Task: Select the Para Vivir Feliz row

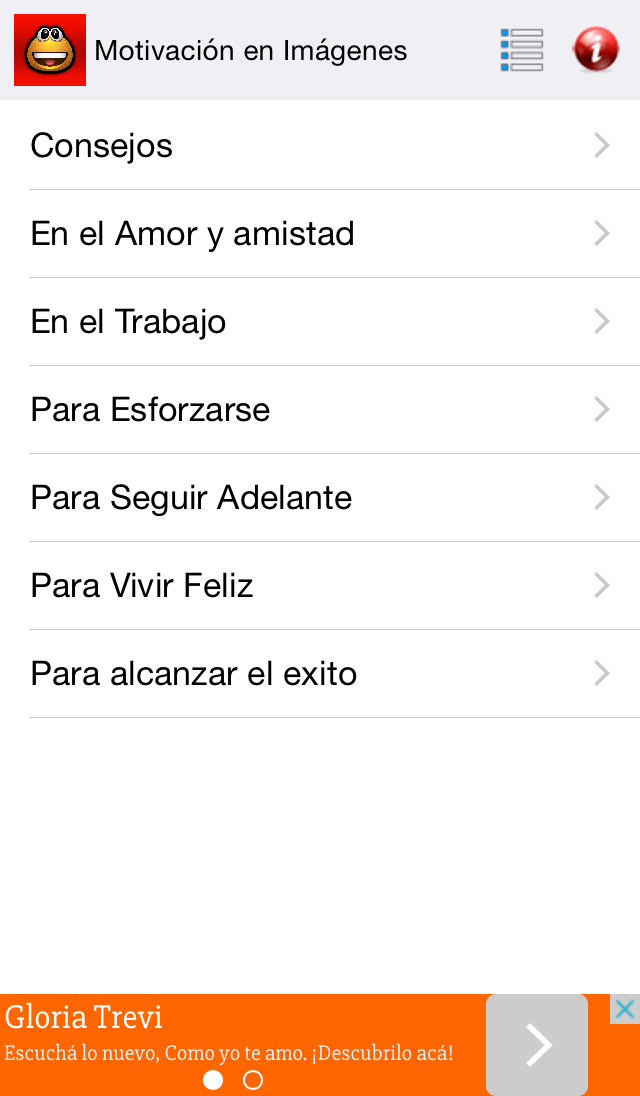Action: point(320,586)
